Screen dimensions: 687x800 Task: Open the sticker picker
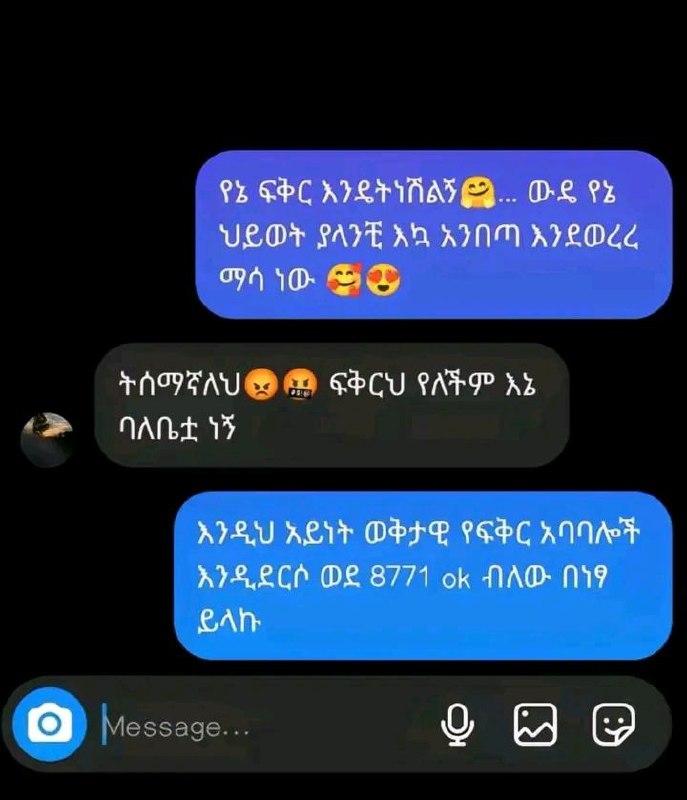614,724
